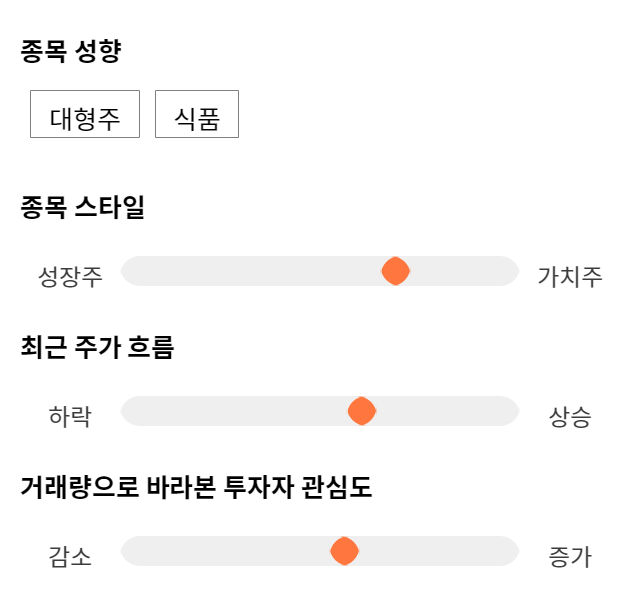Image resolution: width=640 pixels, height=606 pixels.
Task: Open the 식품 category chip
Action: 197,114
